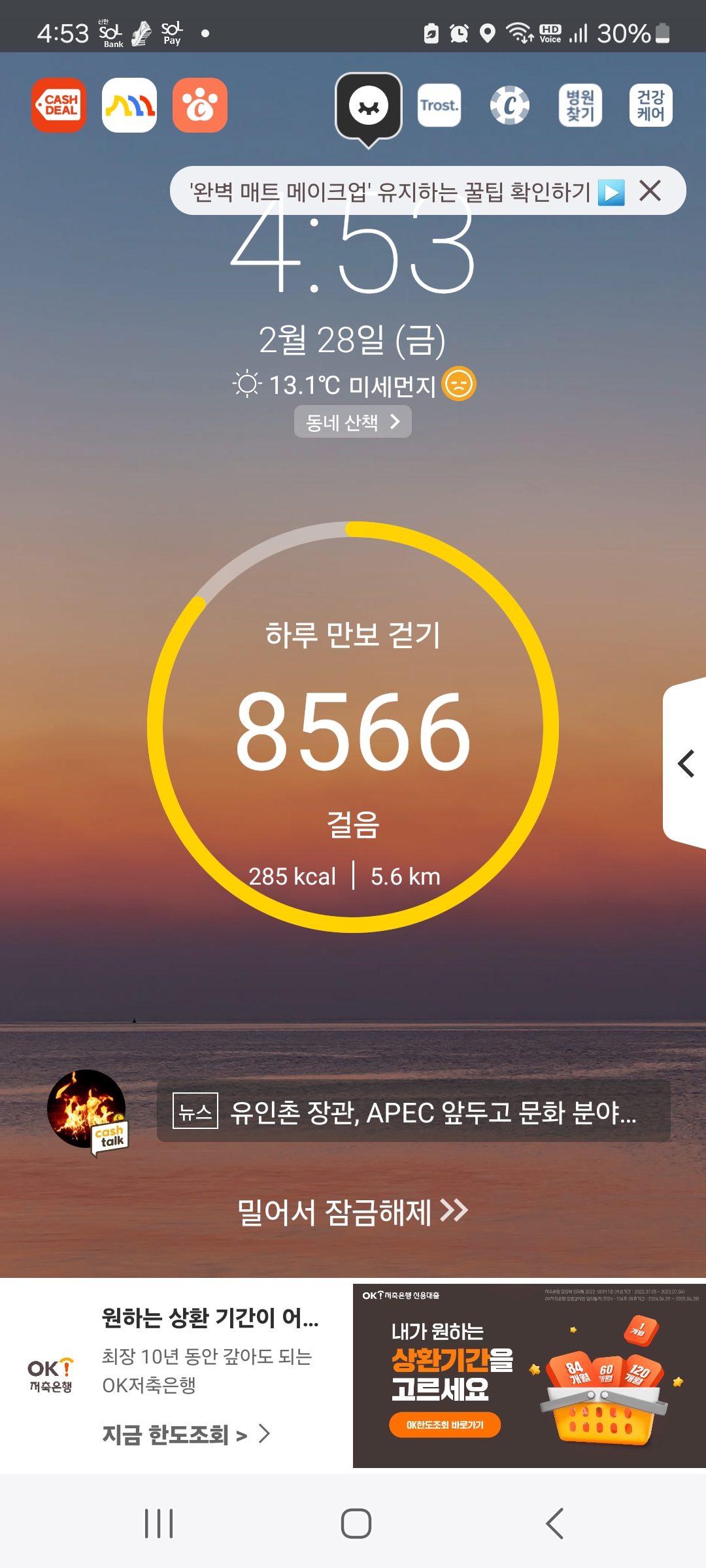Open 건강케어 health care shortcut

(650, 105)
